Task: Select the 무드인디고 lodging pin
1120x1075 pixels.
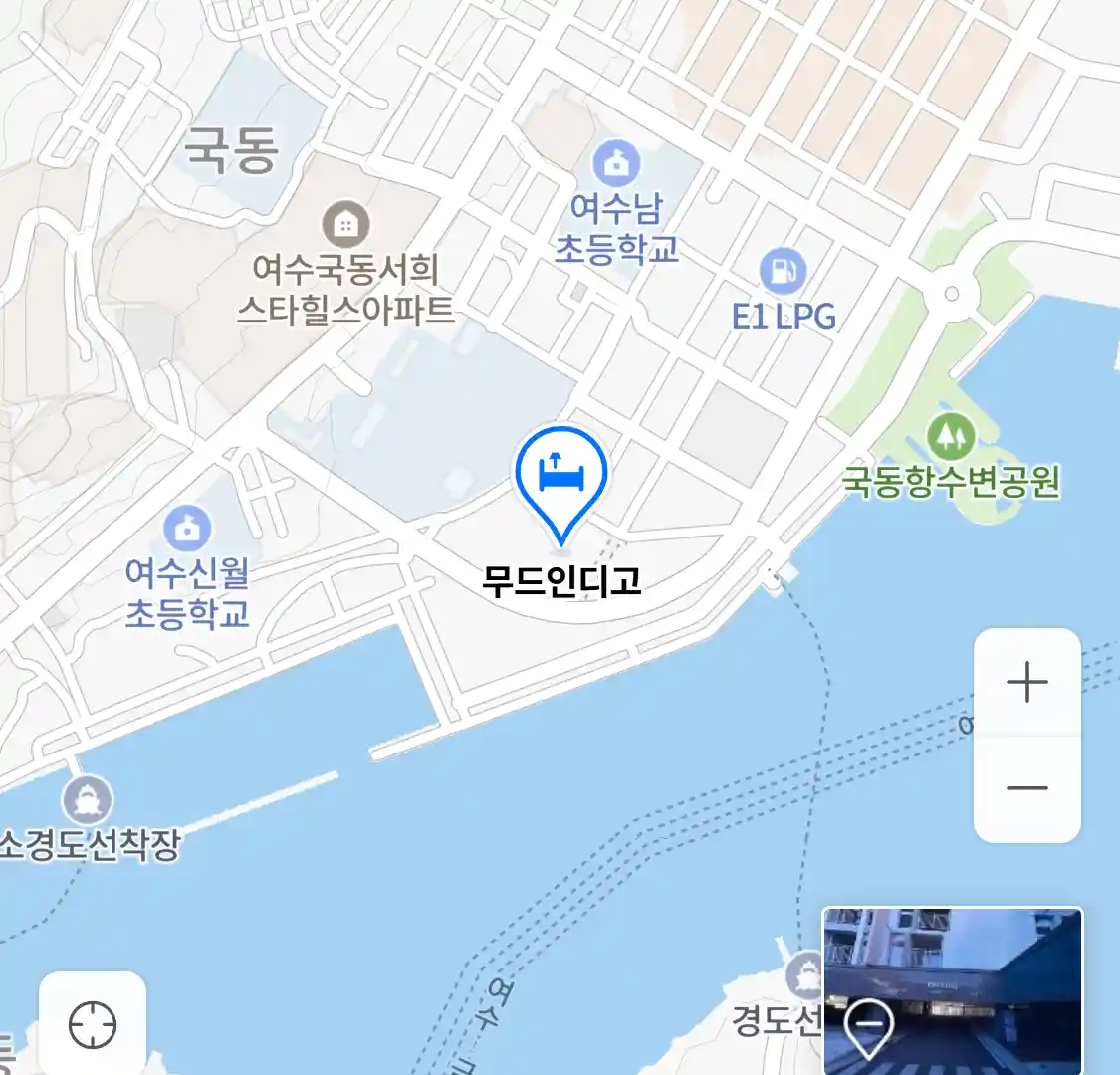Action: (561, 480)
